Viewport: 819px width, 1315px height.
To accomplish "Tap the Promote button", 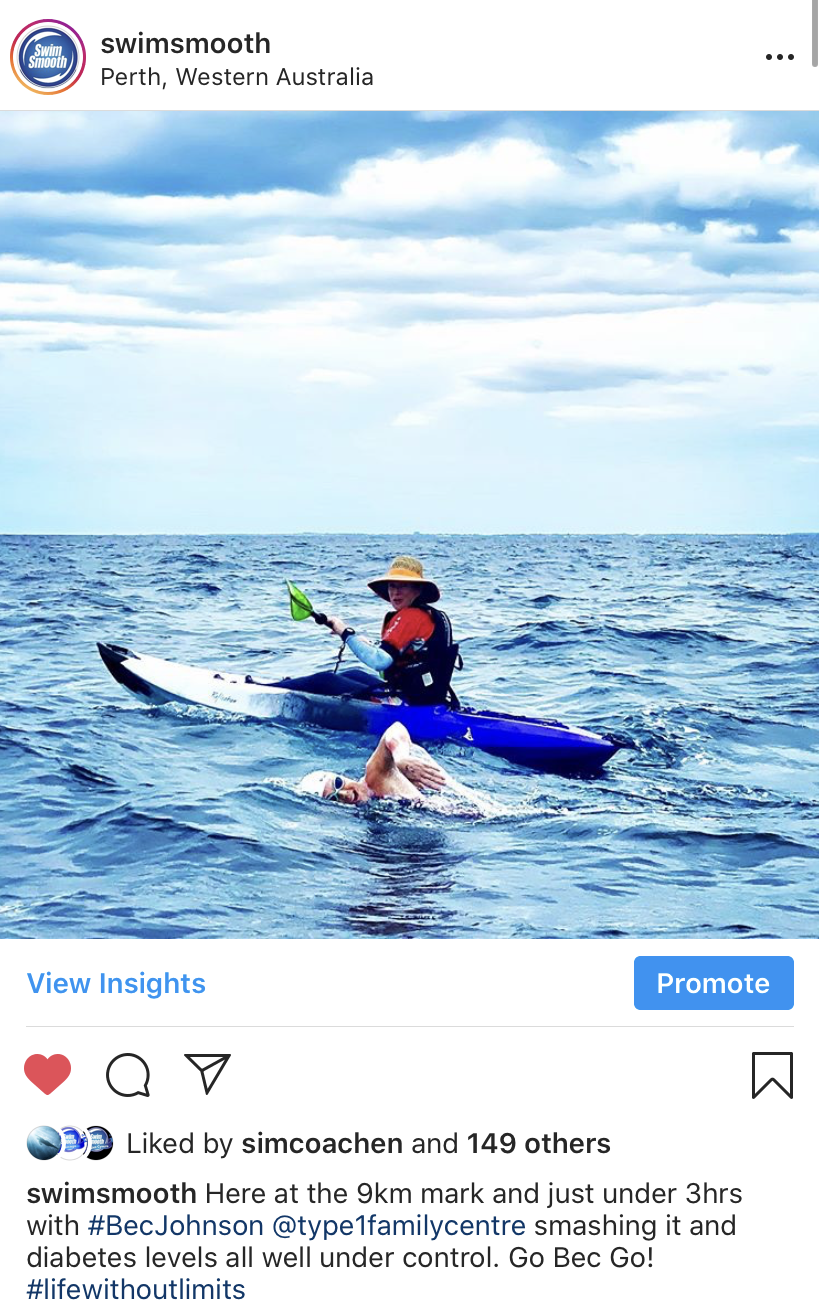I will [x=713, y=983].
